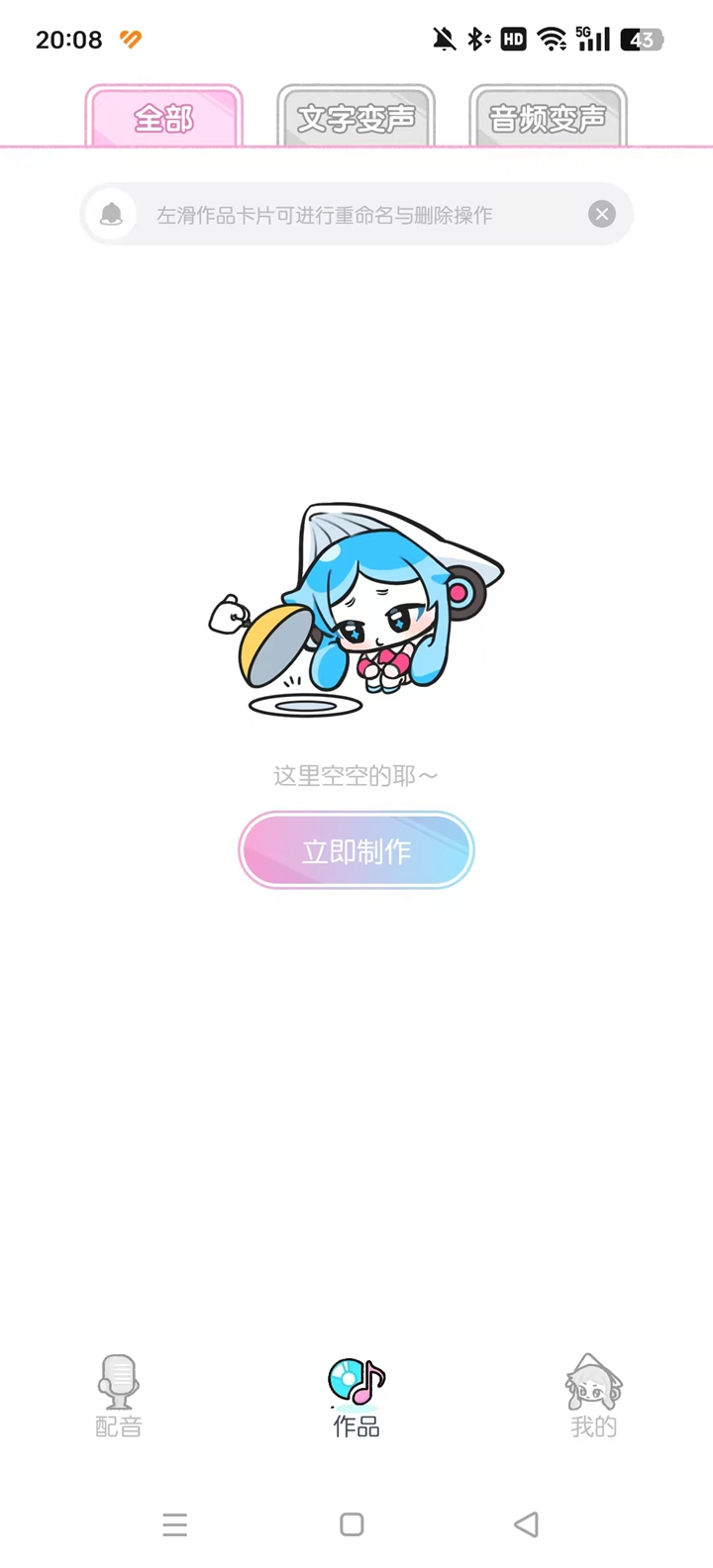
Task: Tap the 立即制作 button
Action: click(356, 850)
